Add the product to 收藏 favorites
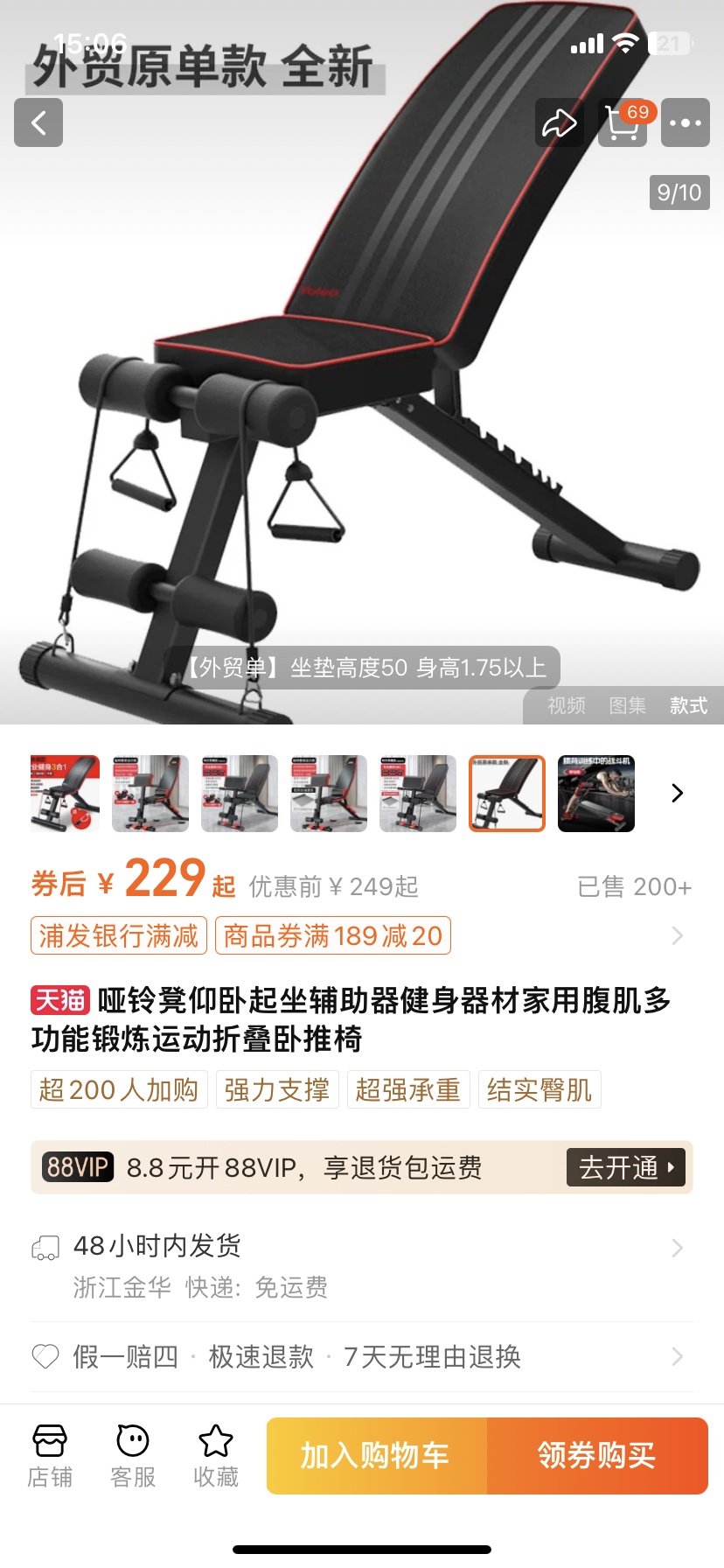 (x=216, y=1456)
